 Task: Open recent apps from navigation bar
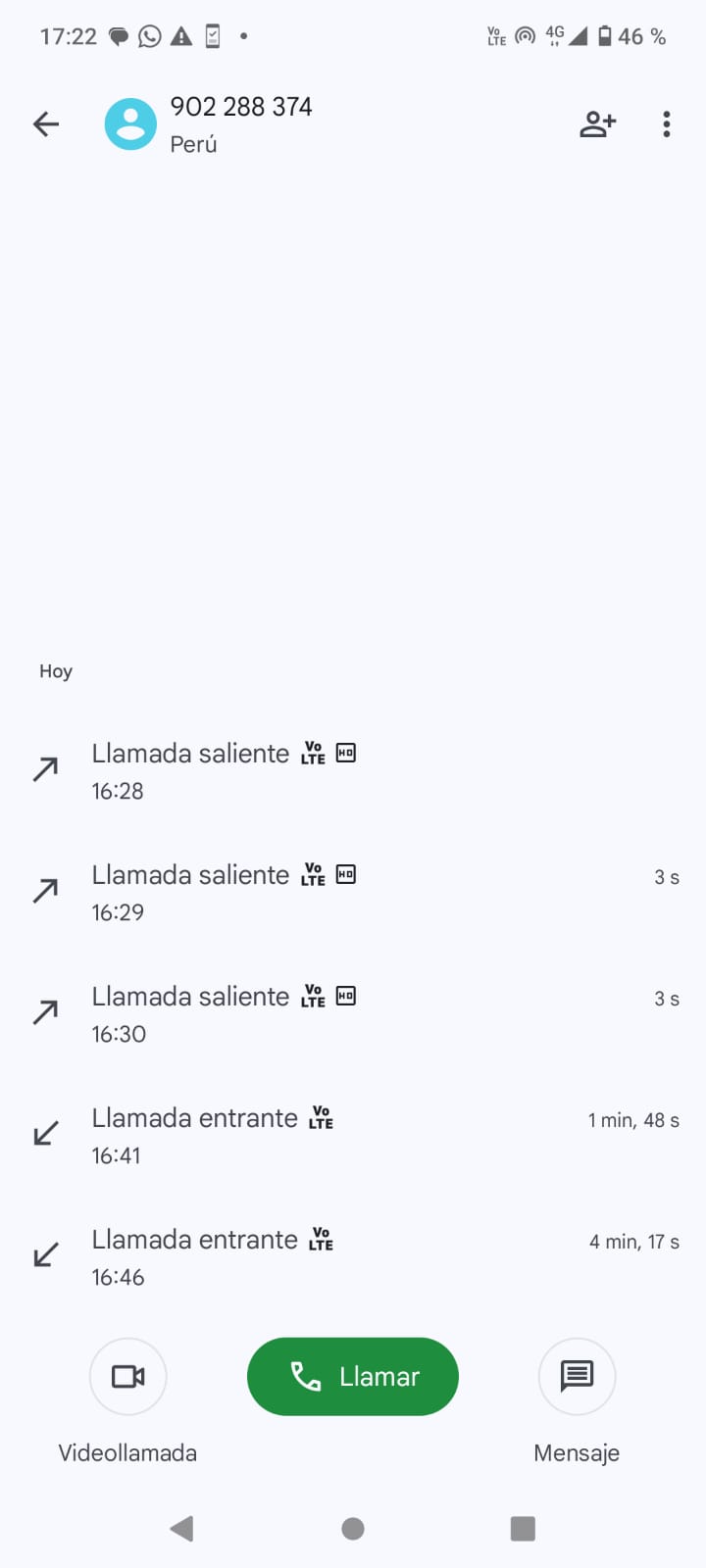click(523, 1529)
